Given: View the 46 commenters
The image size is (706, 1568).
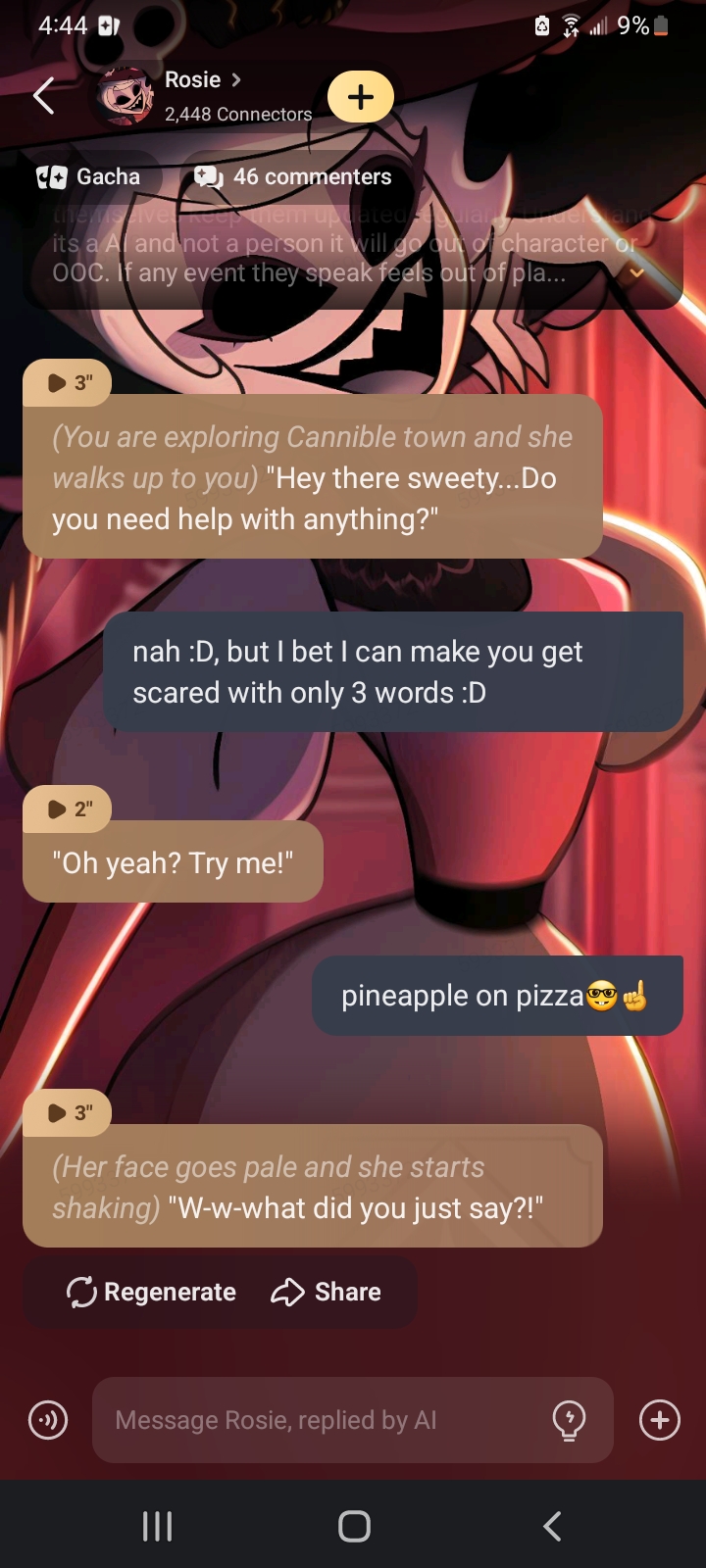Looking at the screenshot, I should tap(292, 176).
